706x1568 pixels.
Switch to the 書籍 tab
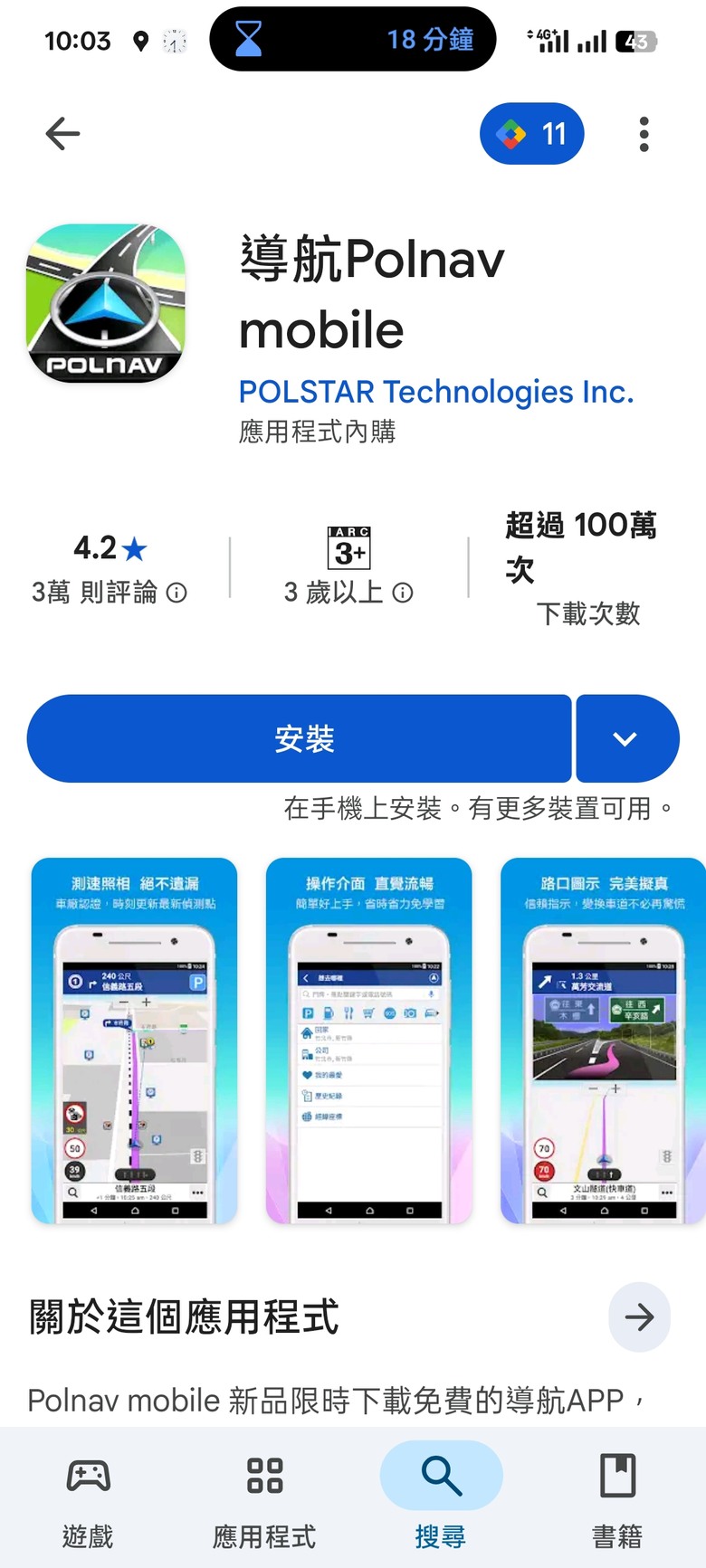pos(617,1498)
